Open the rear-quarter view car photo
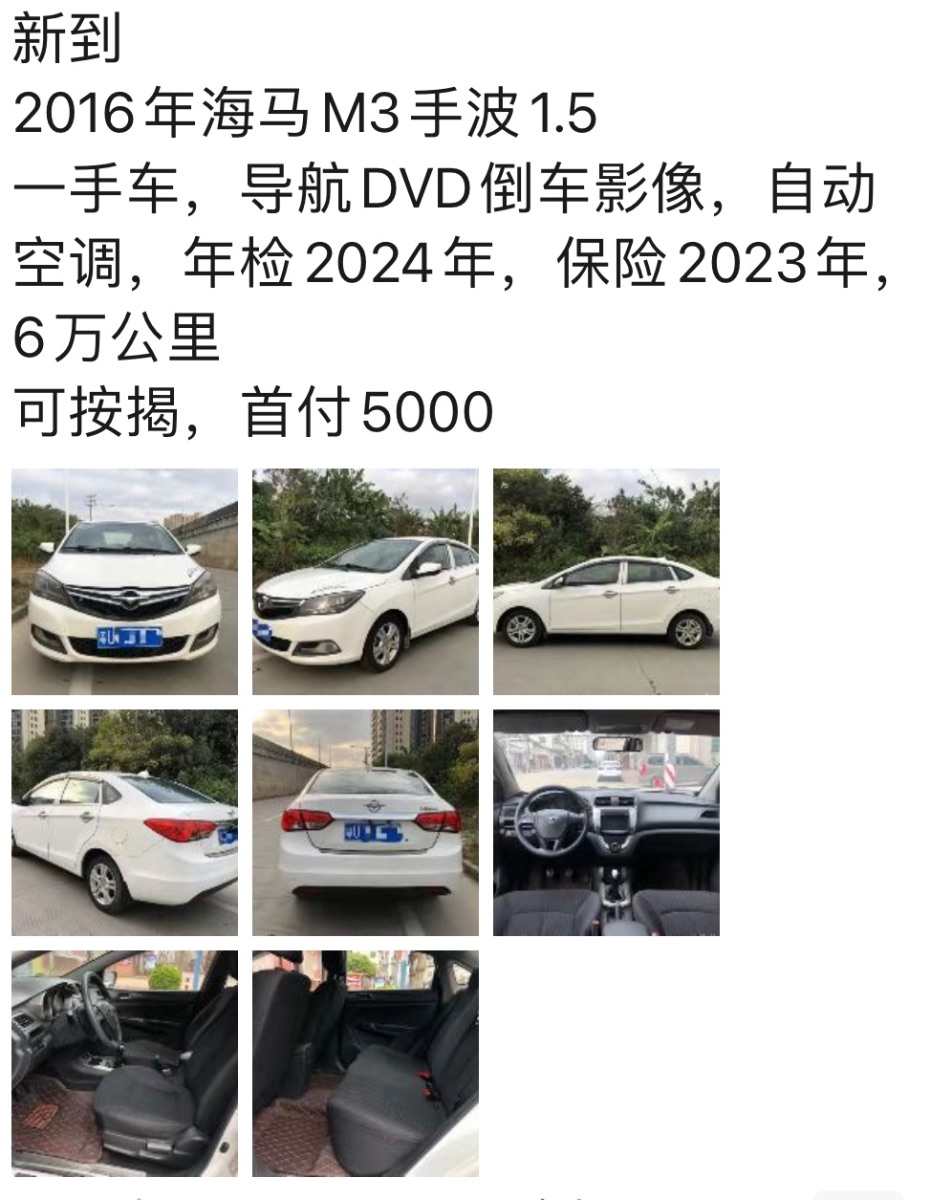Viewport: 952px width, 1200px height. (x=124, y=822)
